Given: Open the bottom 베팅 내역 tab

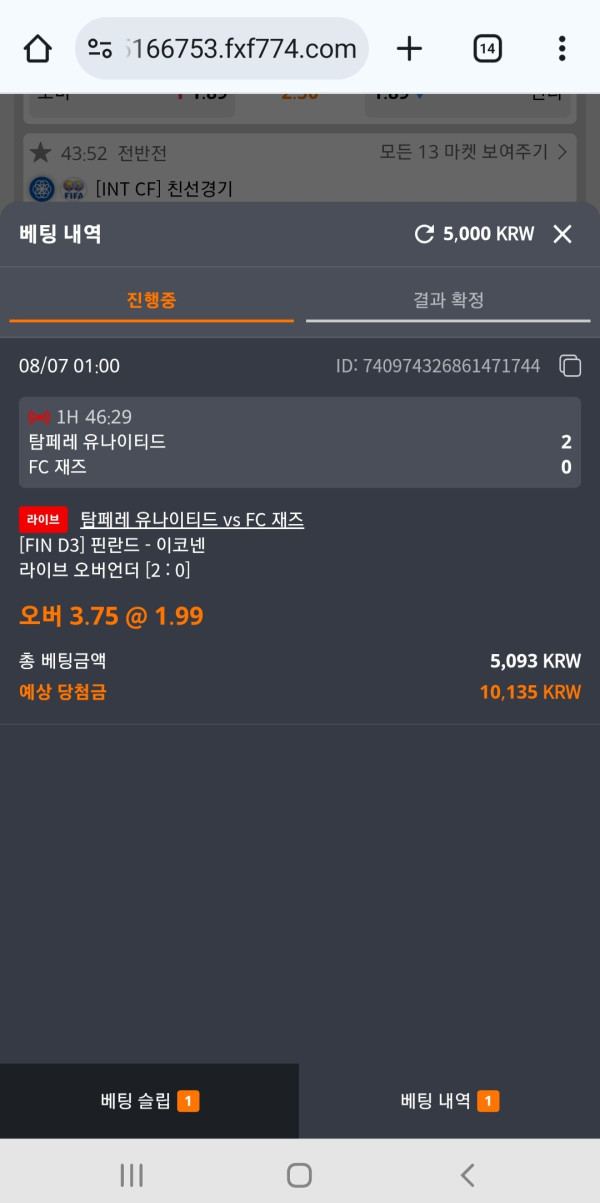Looking at the screenshot, I should (449, 1101).
